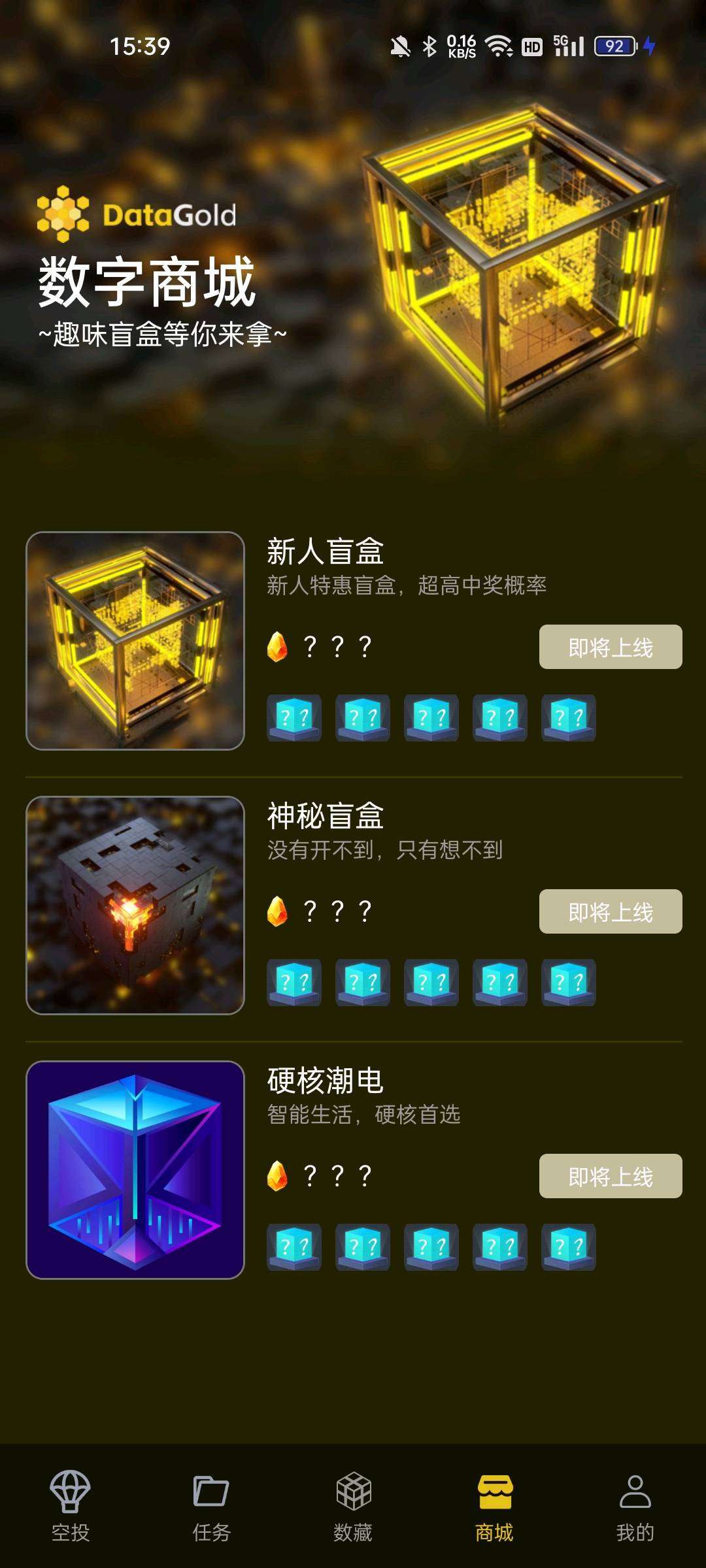This screenshot has width=706, height=1568.
Task: Tap 即将上线 button for 新人盲盒
Action: coord(610,647)
